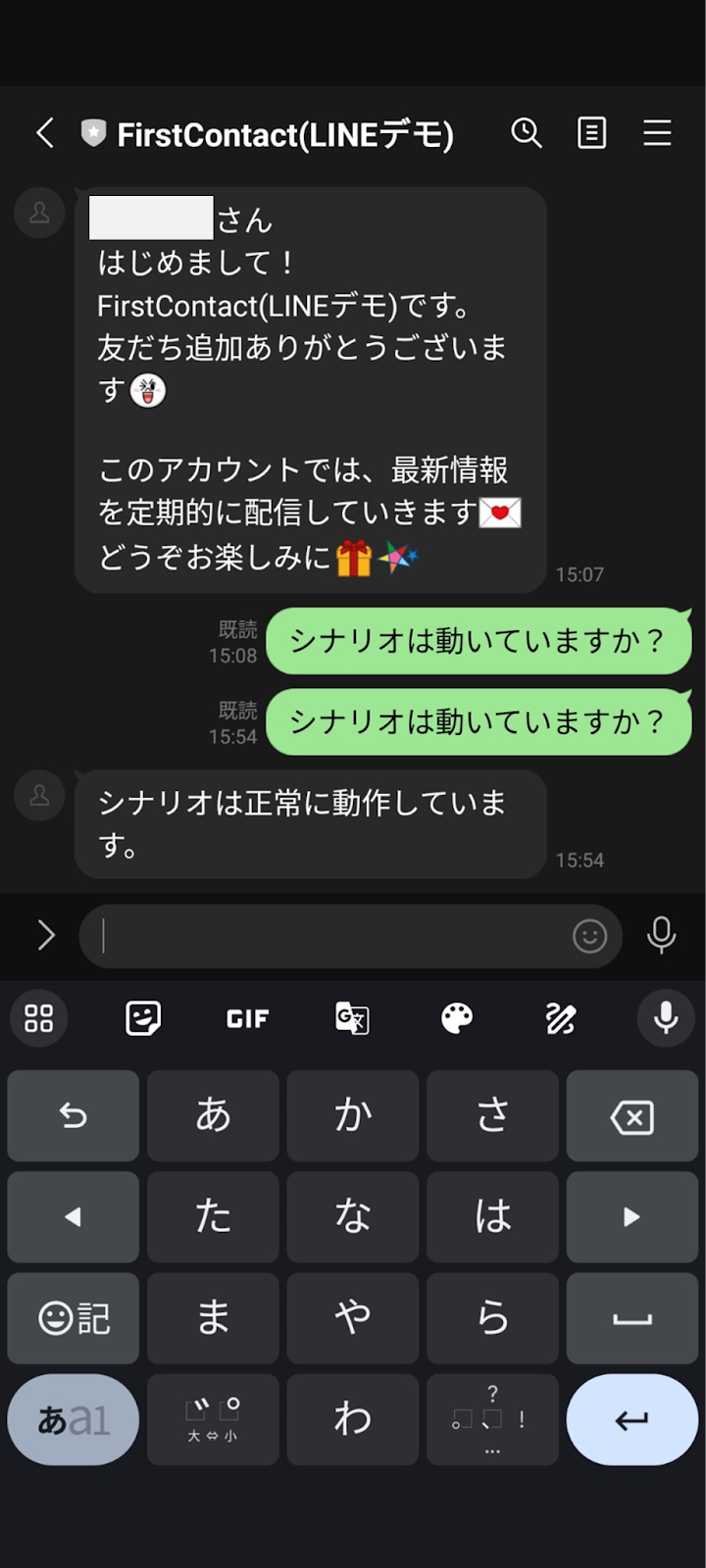Switch keyboard input mode with あa1 key
706x1568 pixels.
tap(74, 1419)
